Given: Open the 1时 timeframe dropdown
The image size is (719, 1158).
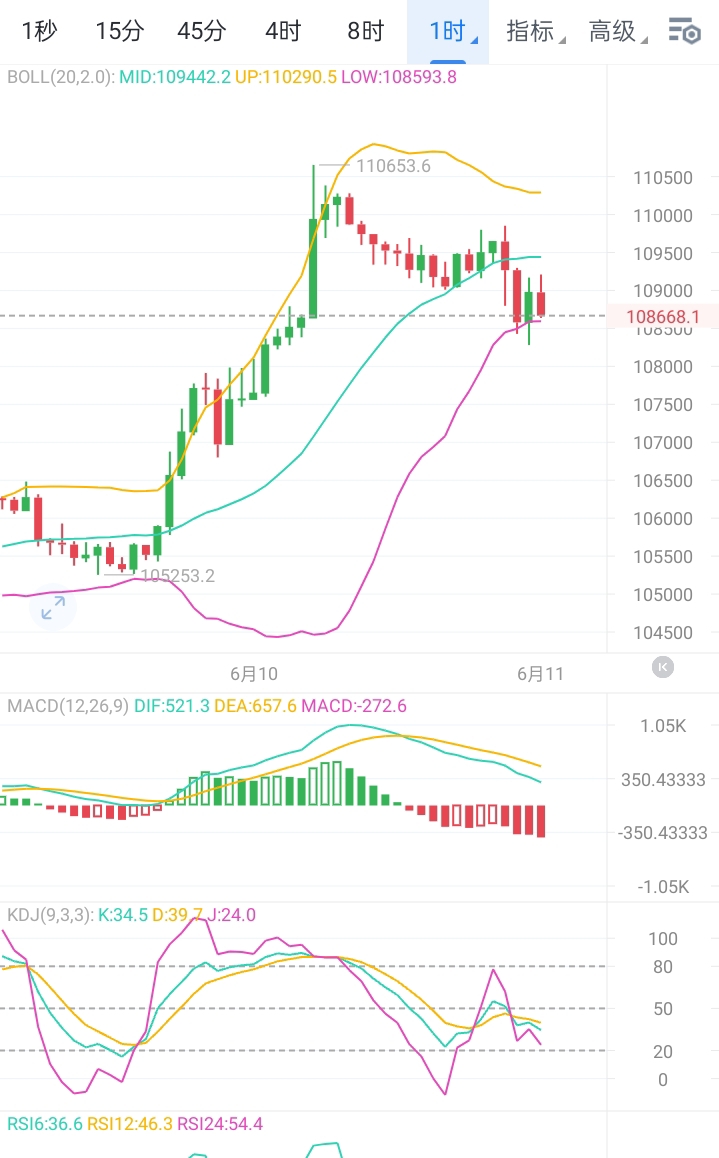Looking at the screenshot, I should (448, 31).
